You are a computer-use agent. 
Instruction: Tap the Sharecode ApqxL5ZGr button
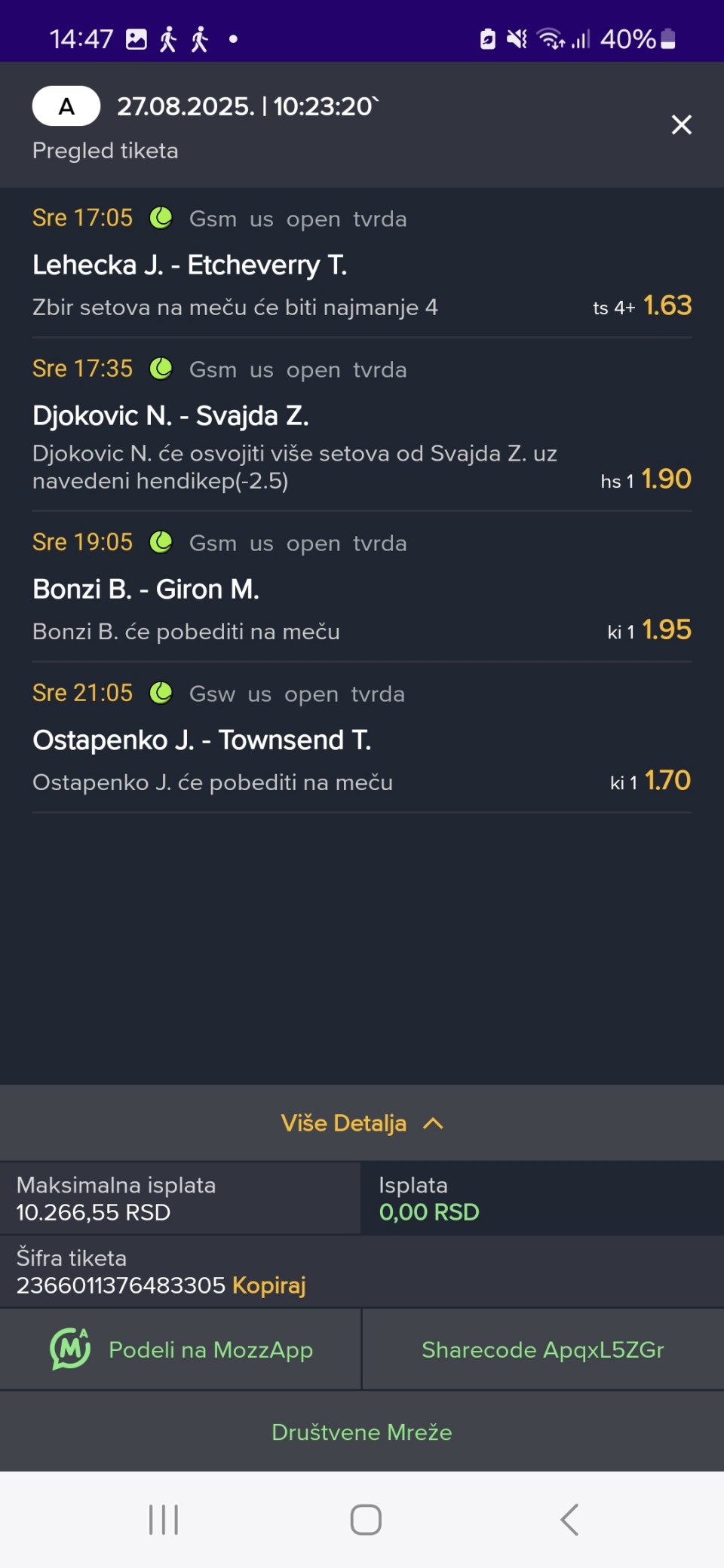[542, 1349]
